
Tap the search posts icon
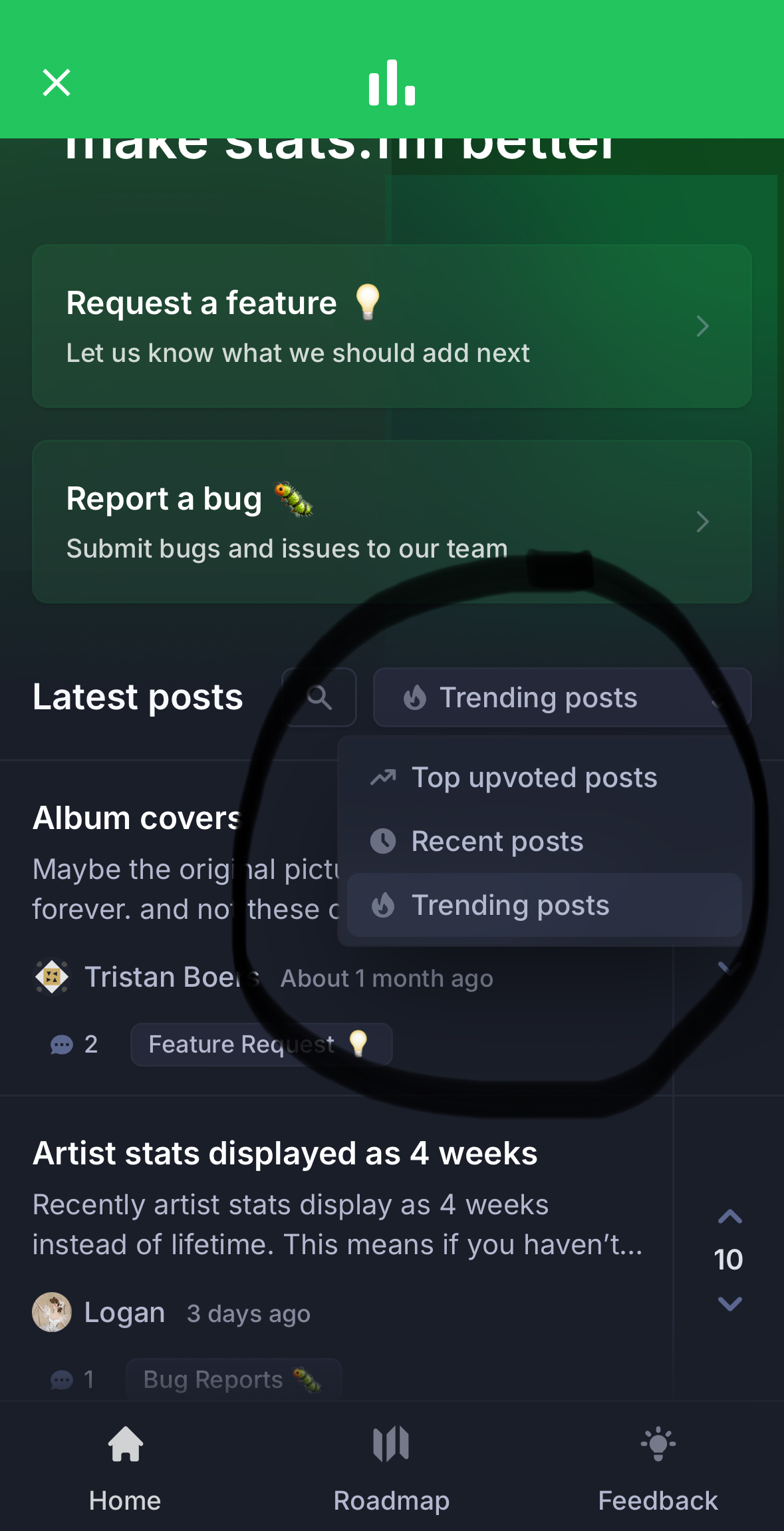[x=319, y=697]
